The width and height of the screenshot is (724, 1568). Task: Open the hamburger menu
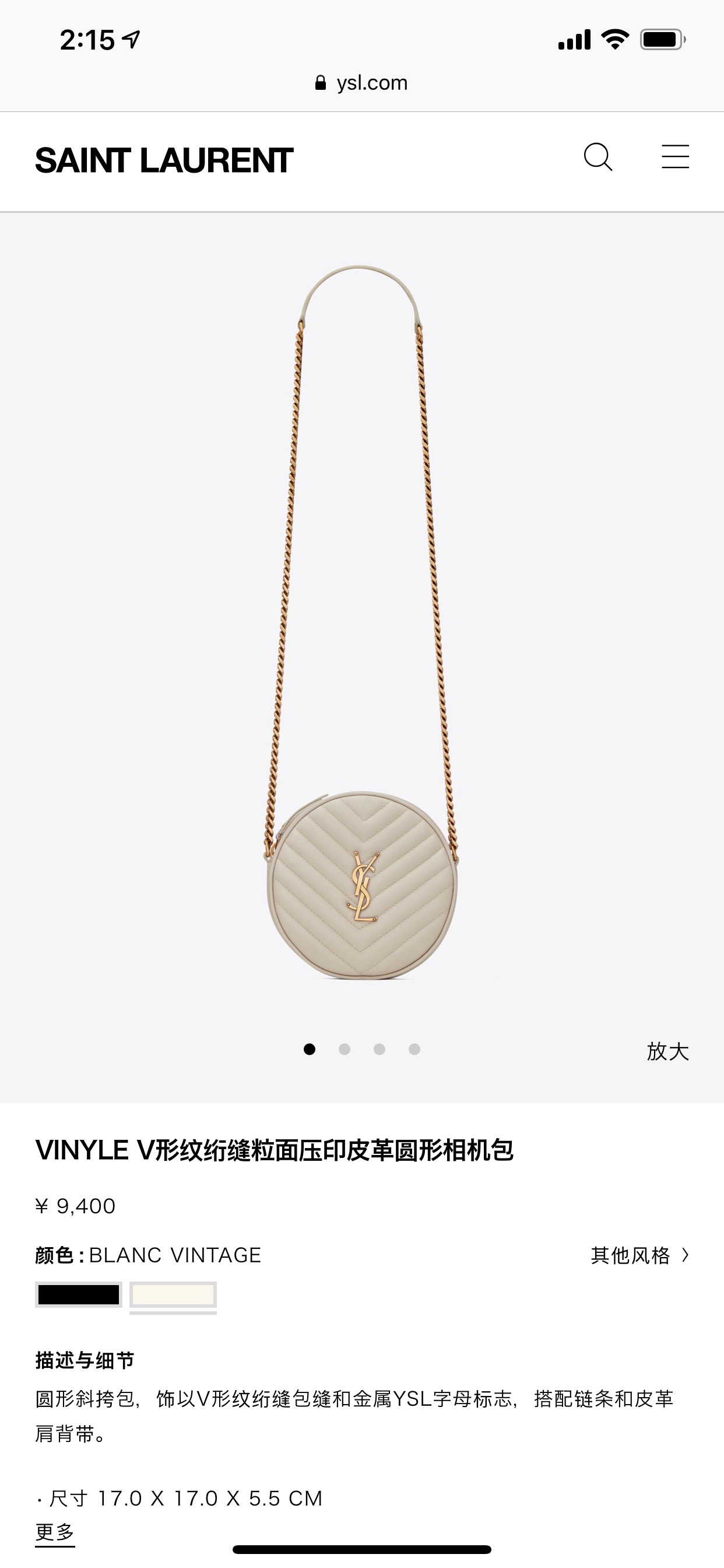pyautogui.click(x=674, y=156)
